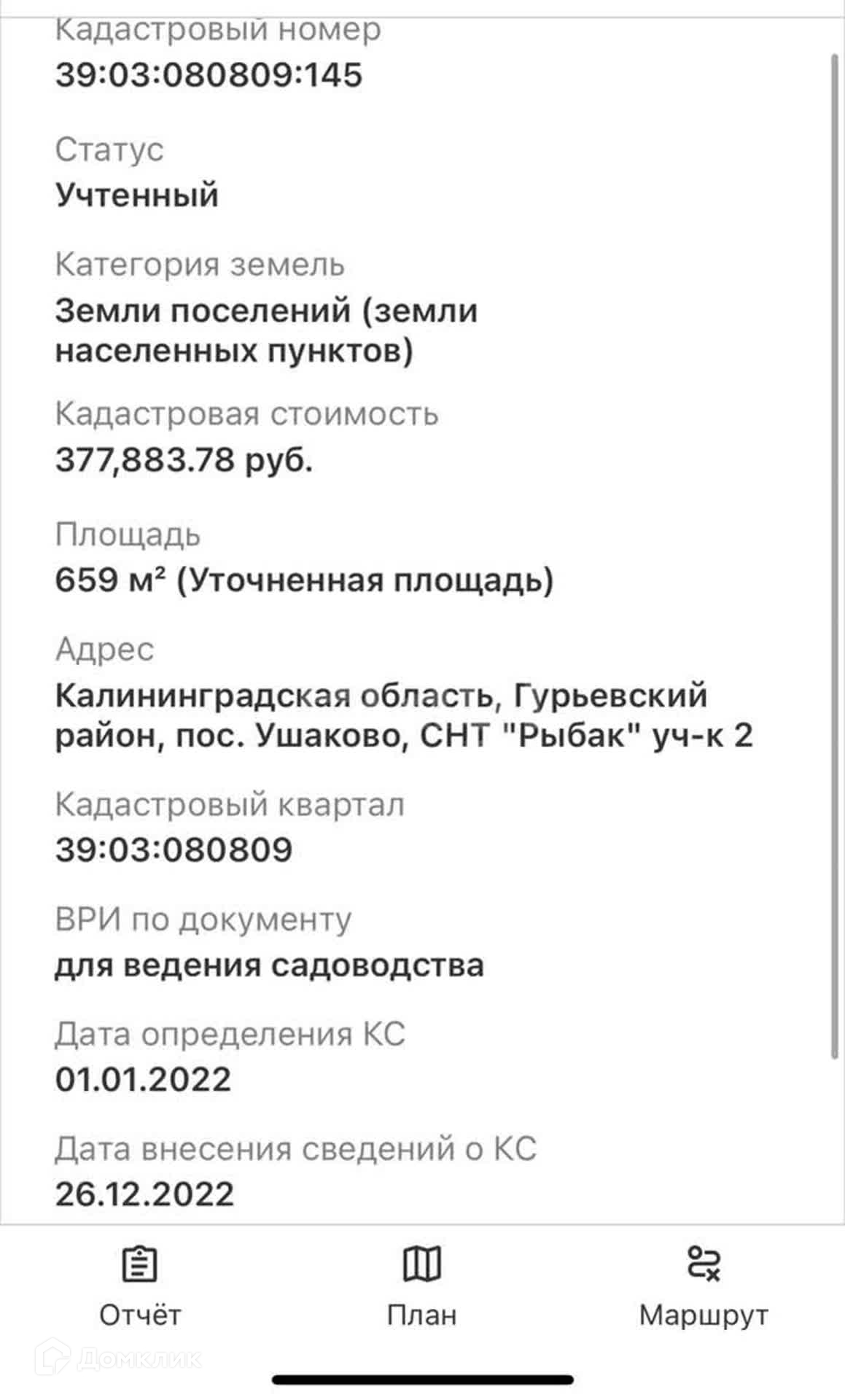Image resolution: width=845 pixels, height=1400 pixels.
Task: Switch to the План tab
Action: (x=421, y=1286)
